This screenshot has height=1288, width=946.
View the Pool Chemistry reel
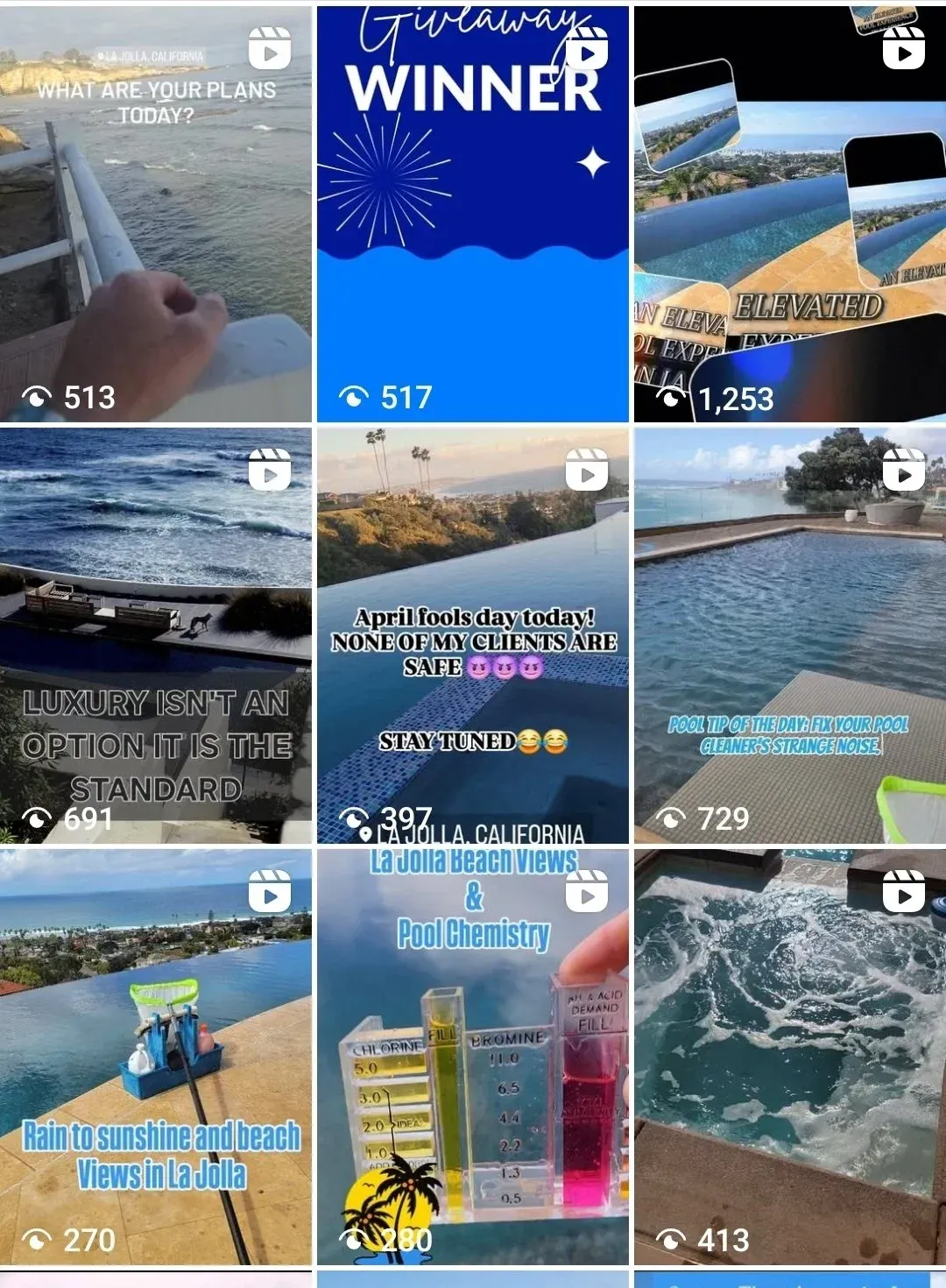pos(473,1056)
